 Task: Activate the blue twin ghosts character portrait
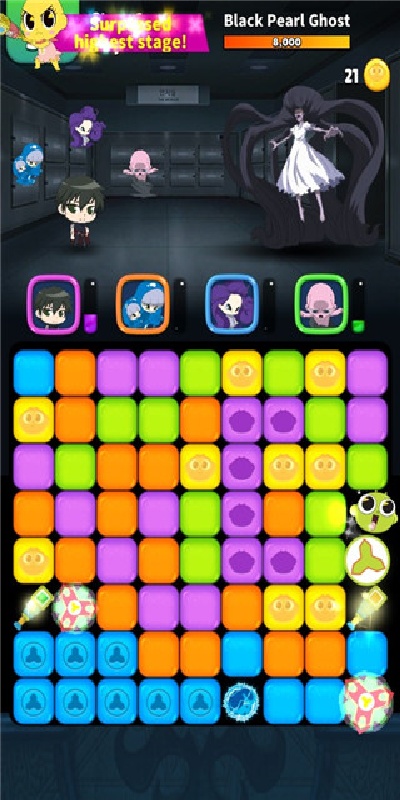[143, 305]
